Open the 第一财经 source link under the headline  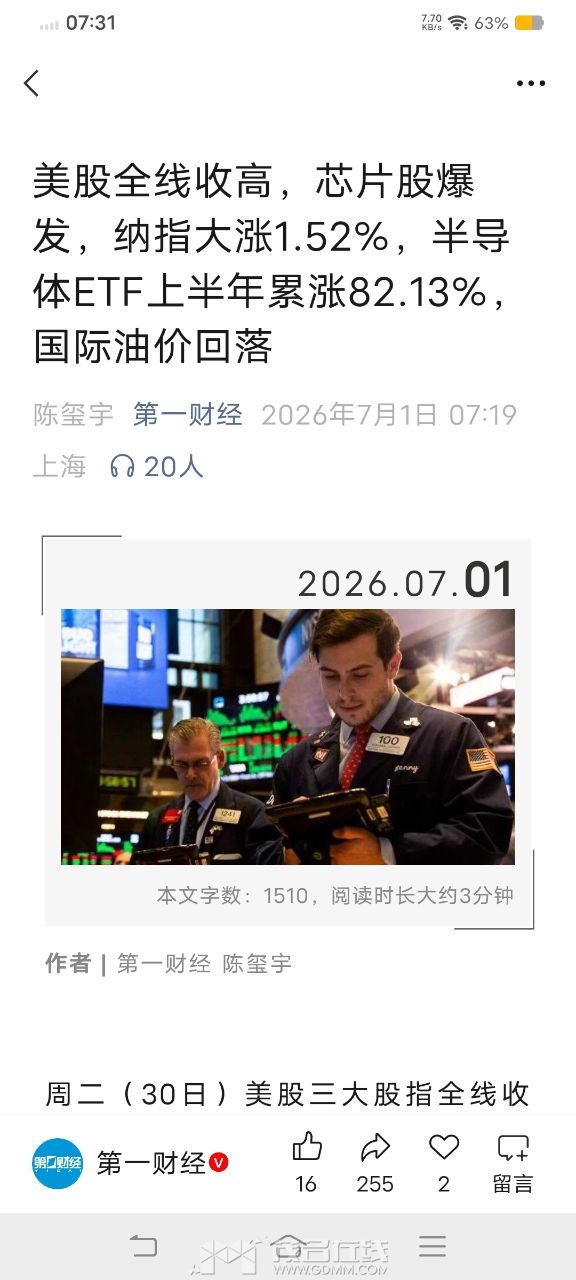tap(188, 414)
